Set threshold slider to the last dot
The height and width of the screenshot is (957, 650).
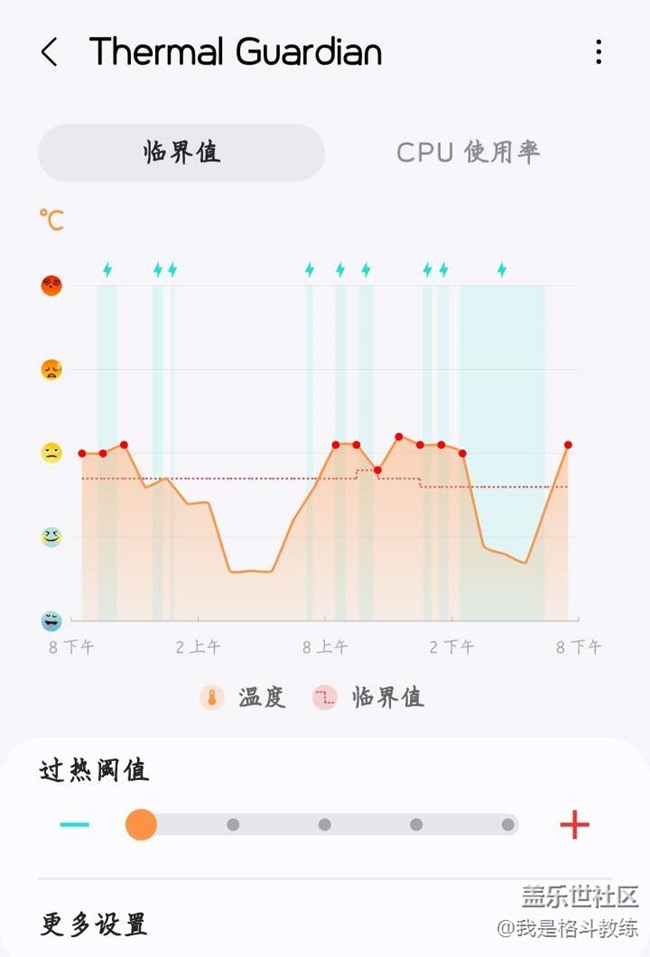[x=508, y=825]
